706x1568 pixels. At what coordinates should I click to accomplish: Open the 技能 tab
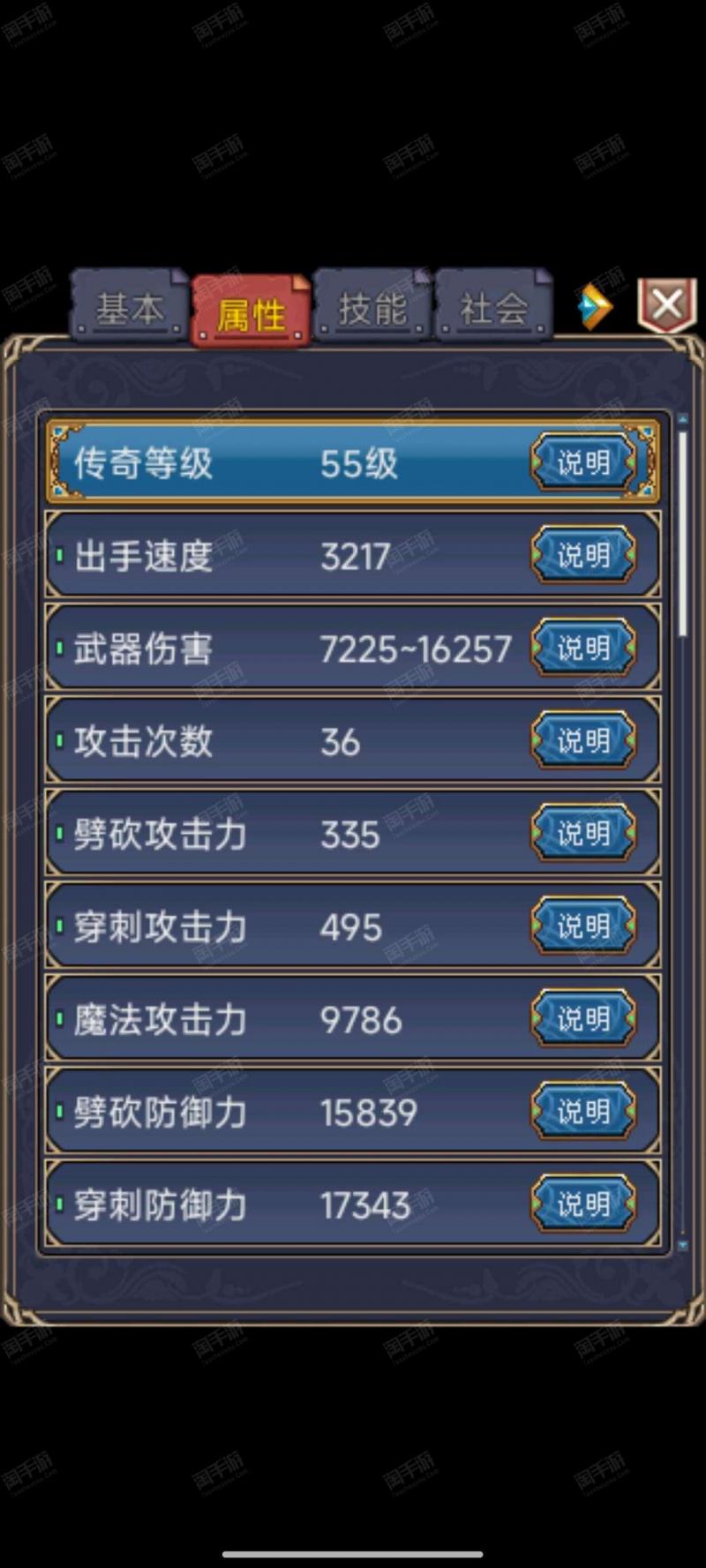click(x=372, y=306)
